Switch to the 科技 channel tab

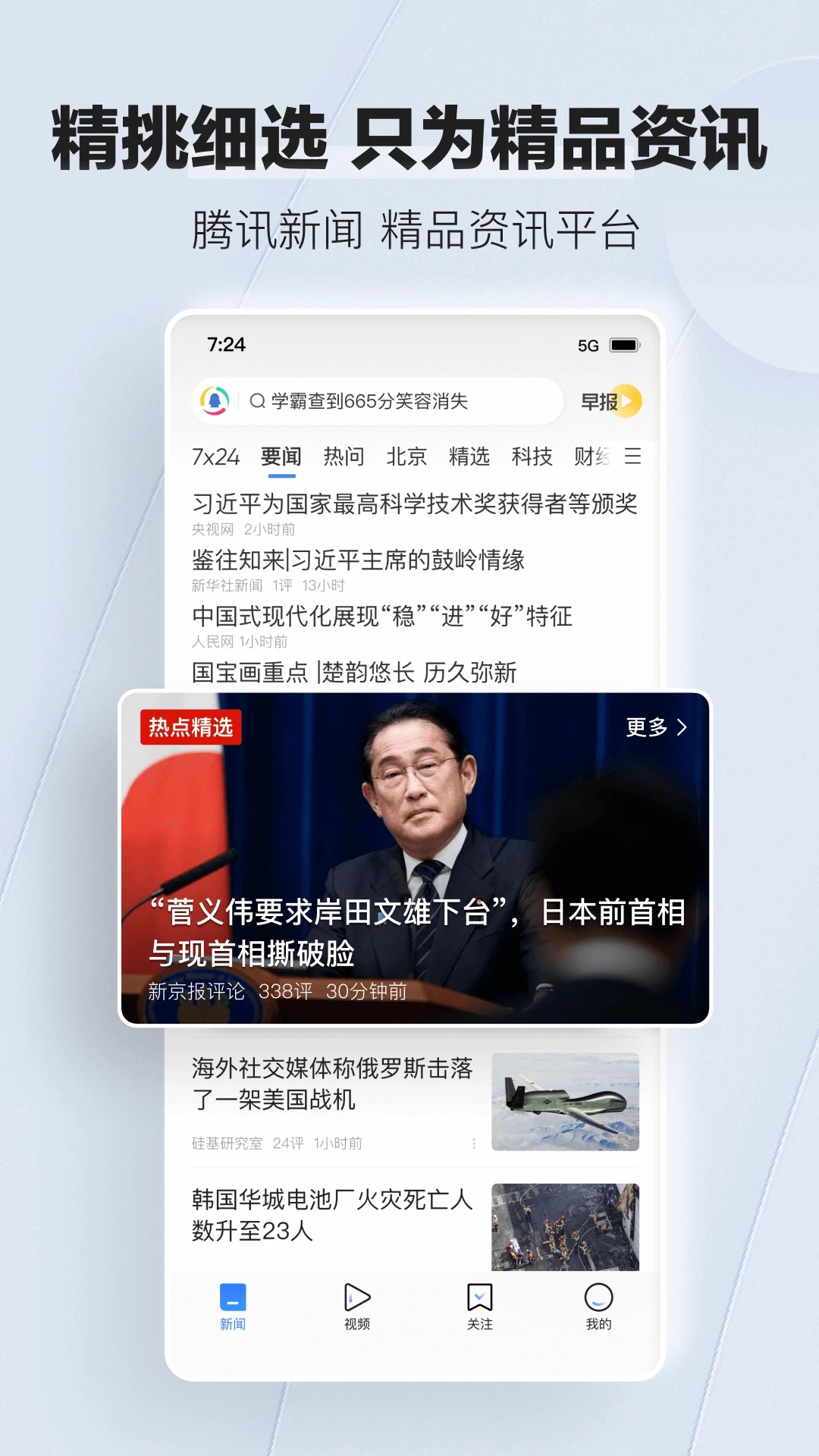click(x=531, y=456)
